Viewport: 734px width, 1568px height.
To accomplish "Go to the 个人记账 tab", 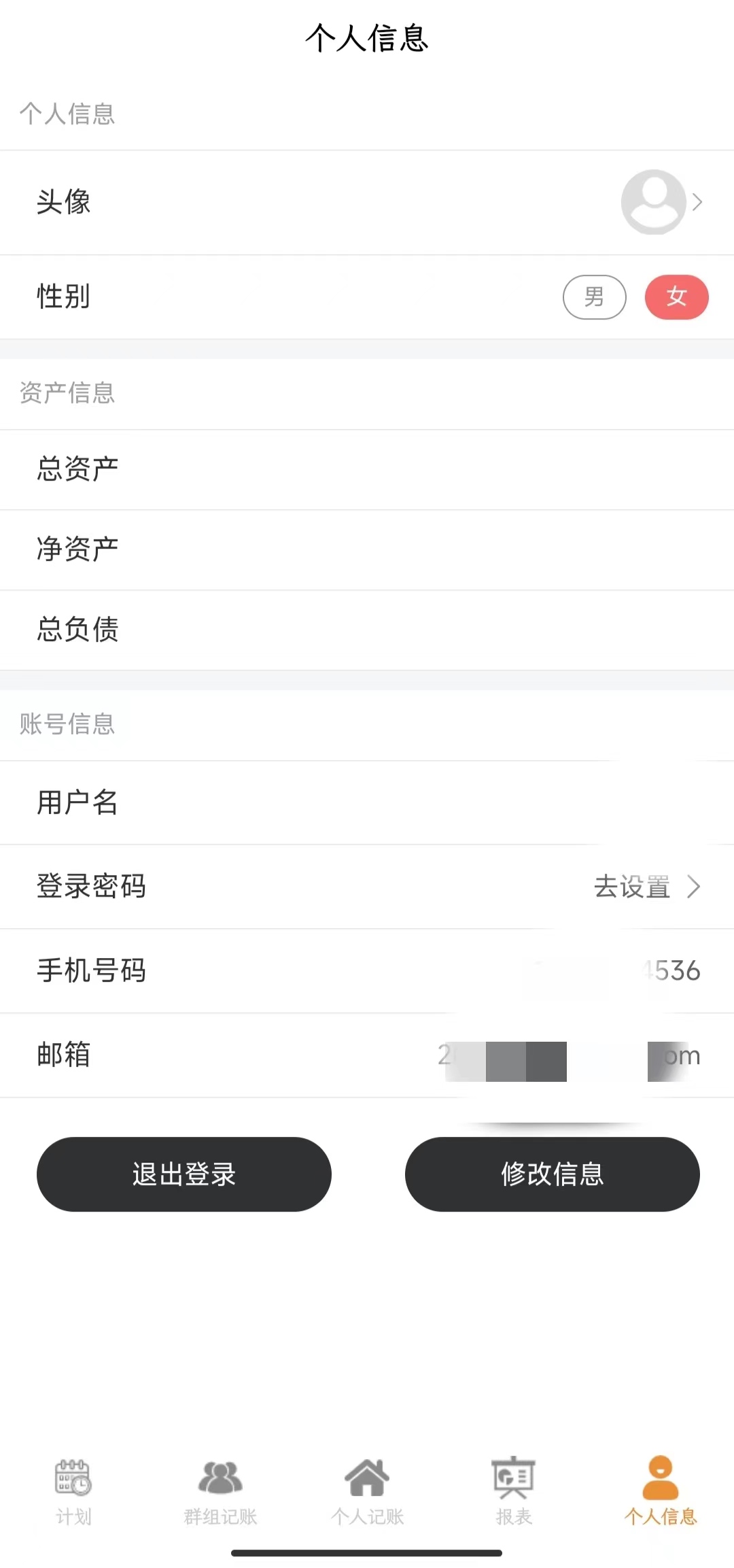I will [x=367, y=1490].
